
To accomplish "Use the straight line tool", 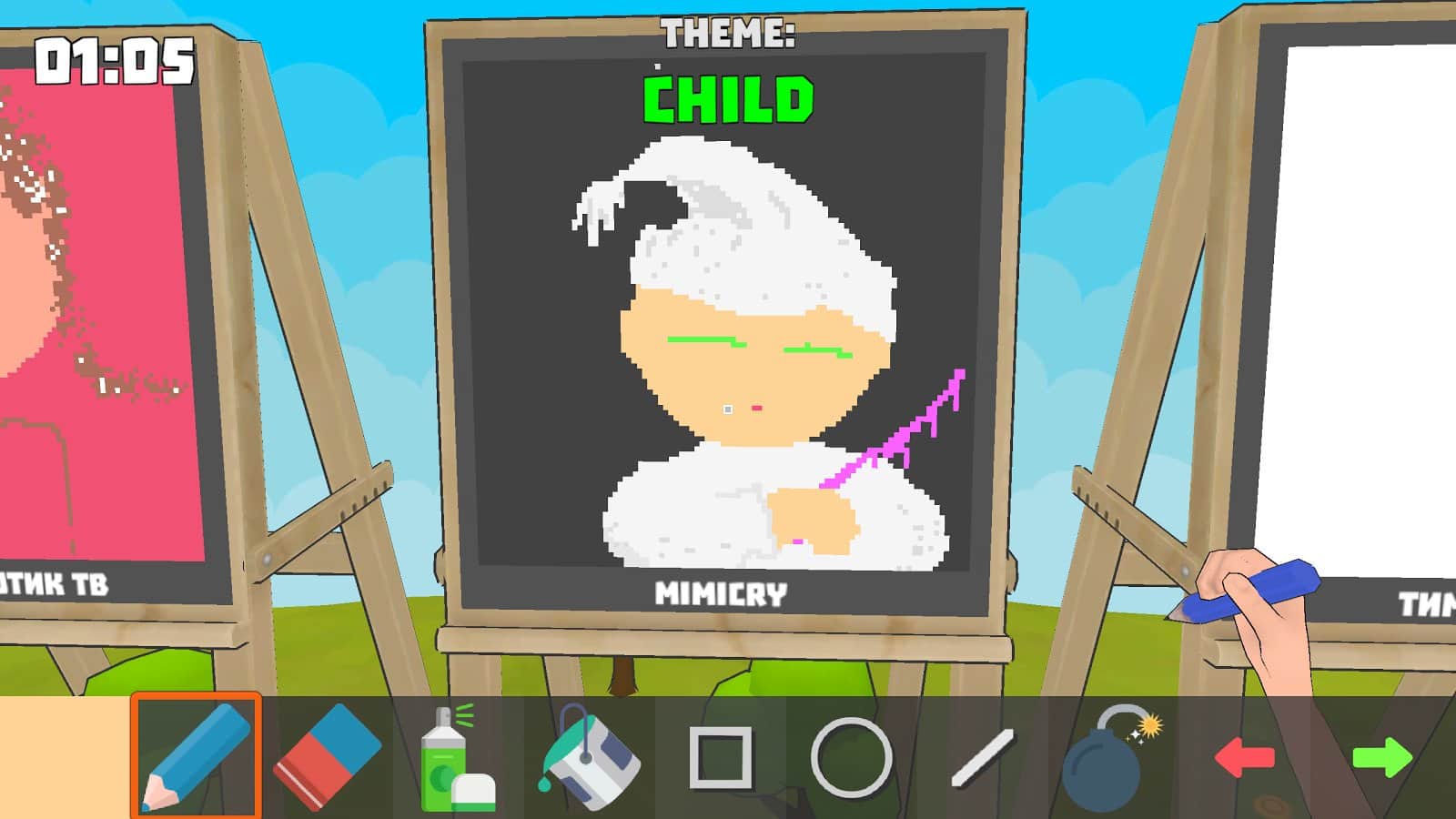I will coord(983,757).
